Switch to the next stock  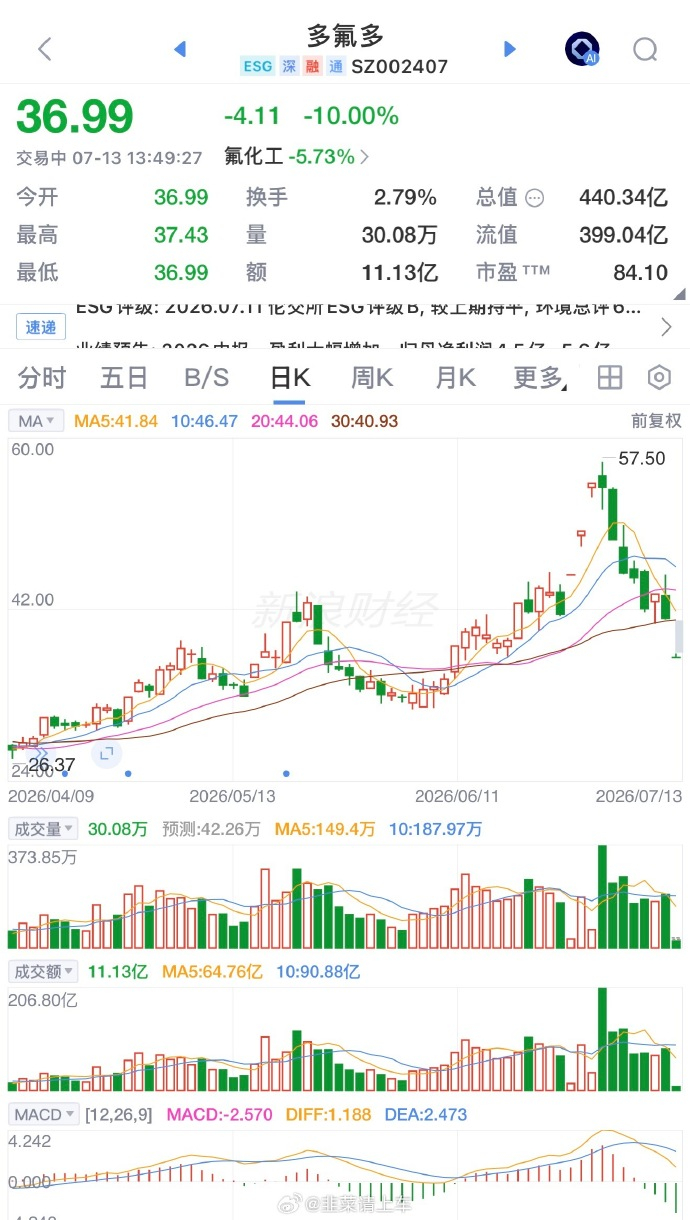click(510, 49)
